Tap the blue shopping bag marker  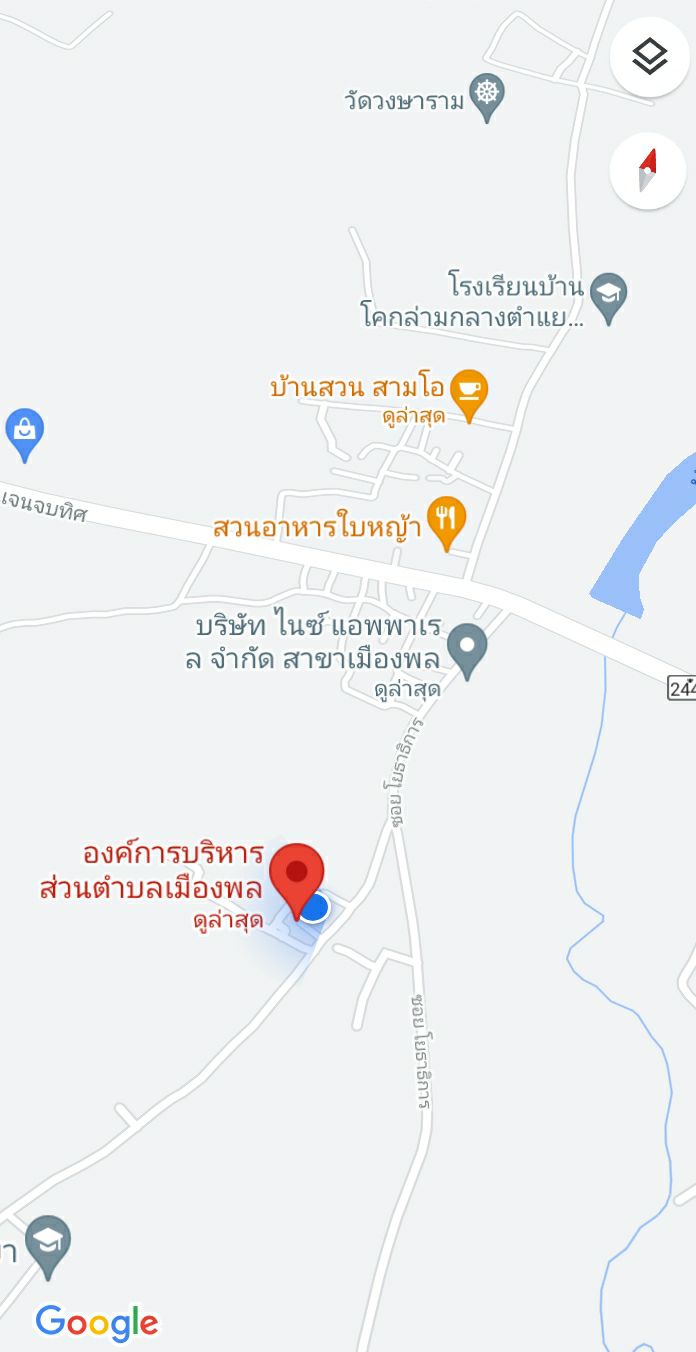[x=24, y=431]
